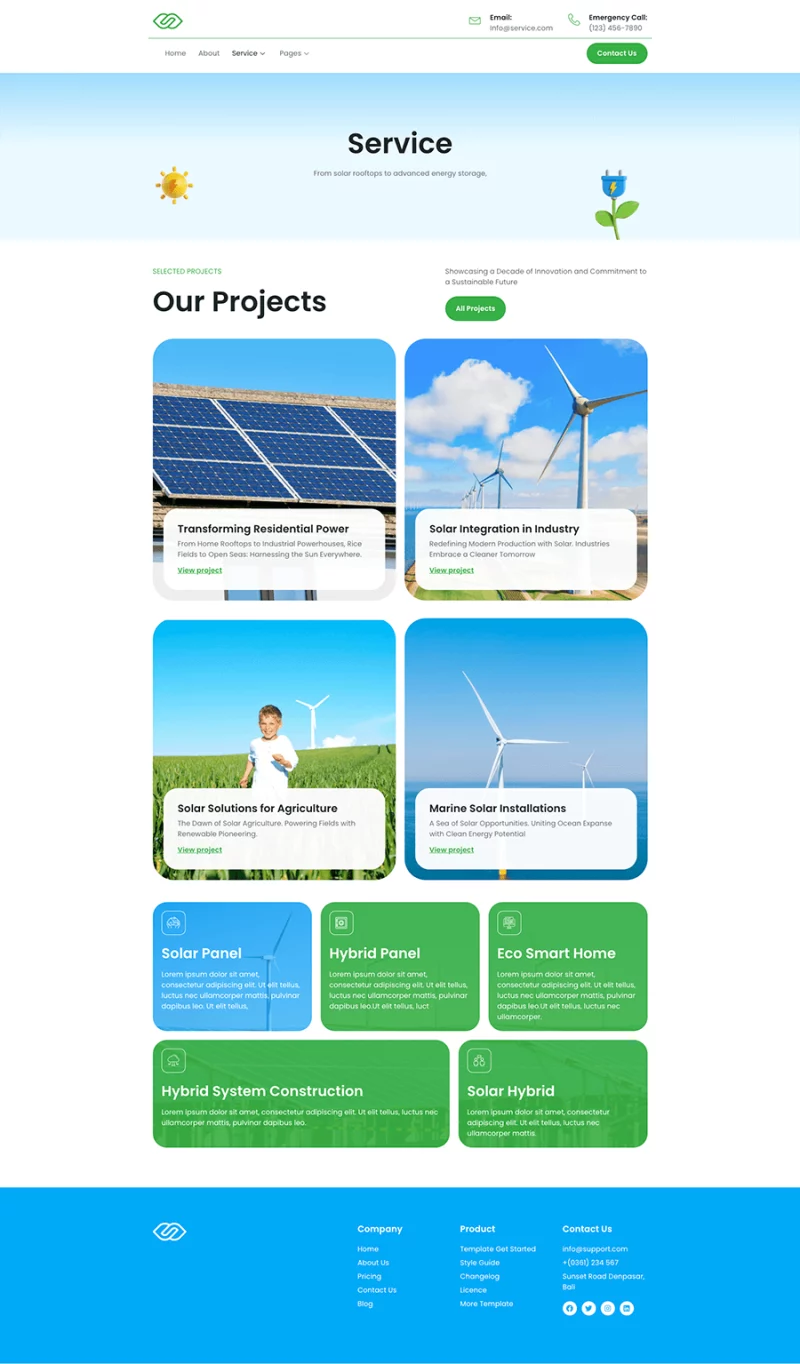View project for Marine Solar Installations
This screenshot has height=1364, width=800.
coord(452,850)
